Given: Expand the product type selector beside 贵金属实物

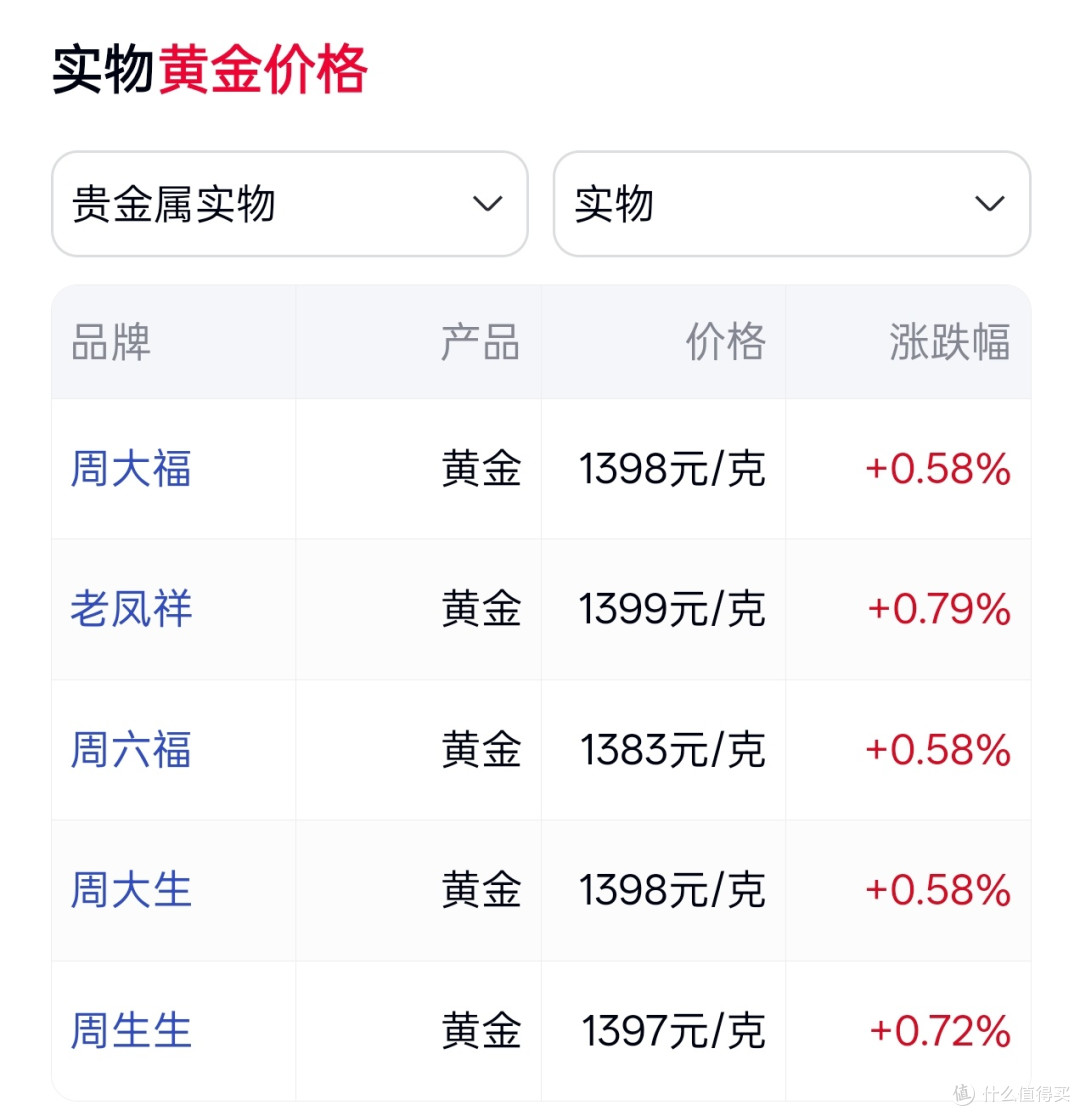Looking at the screenshot, I should 790,204.
